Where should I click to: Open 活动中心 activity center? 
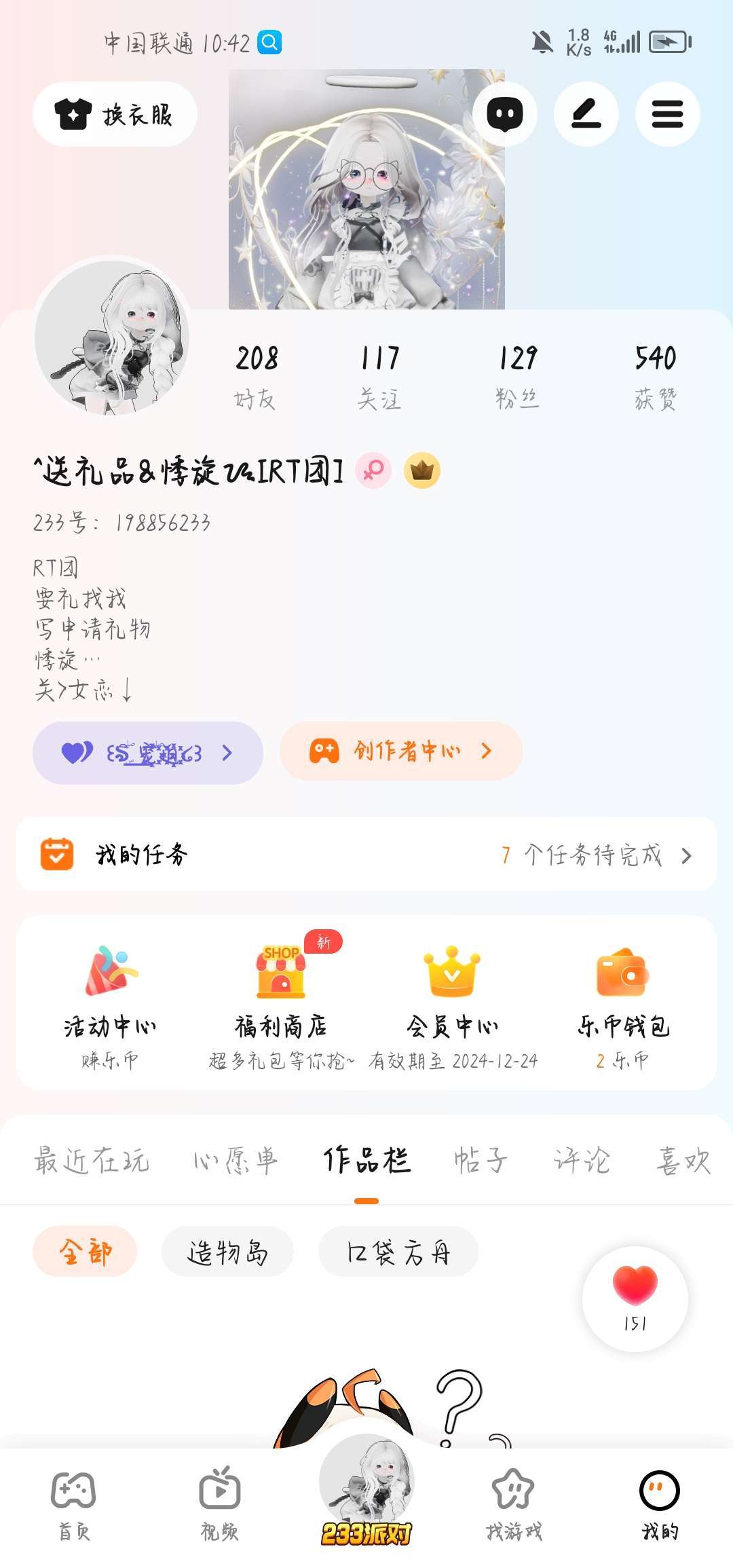[110, 1005]
